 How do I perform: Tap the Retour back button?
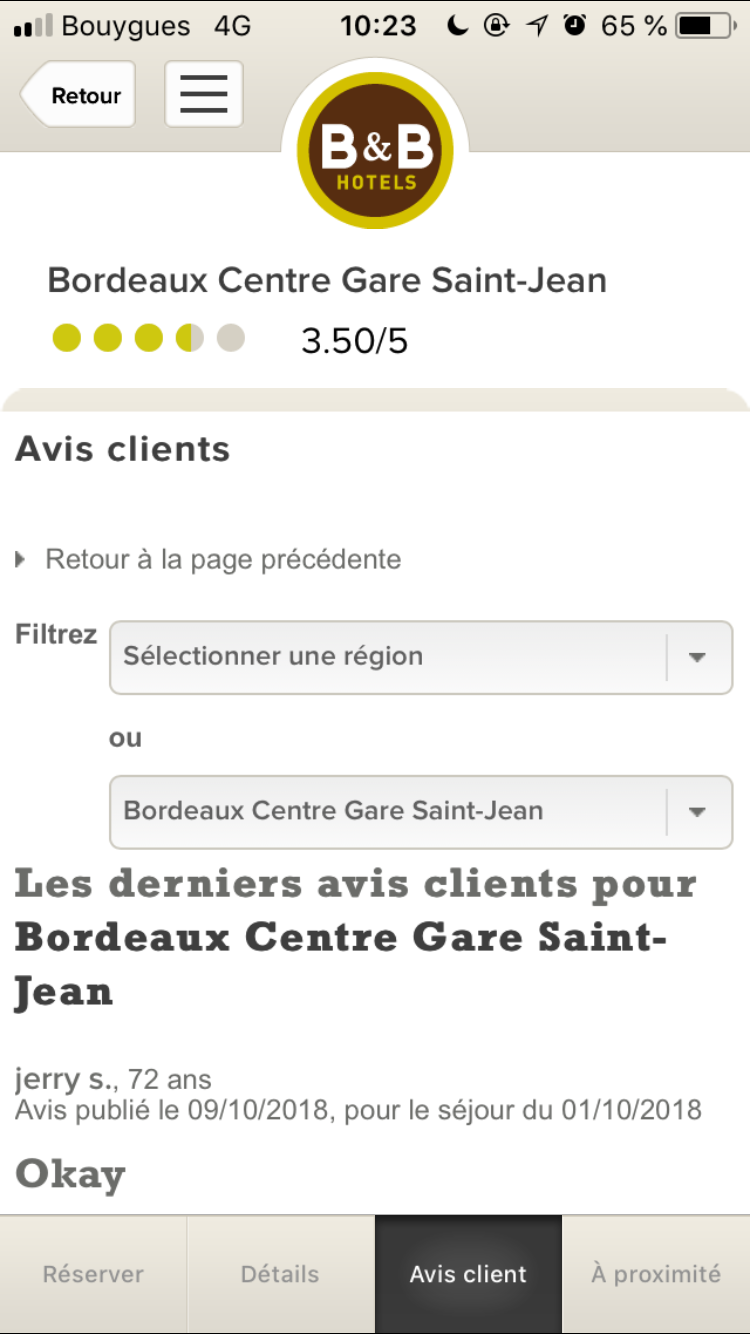[78, 95]
